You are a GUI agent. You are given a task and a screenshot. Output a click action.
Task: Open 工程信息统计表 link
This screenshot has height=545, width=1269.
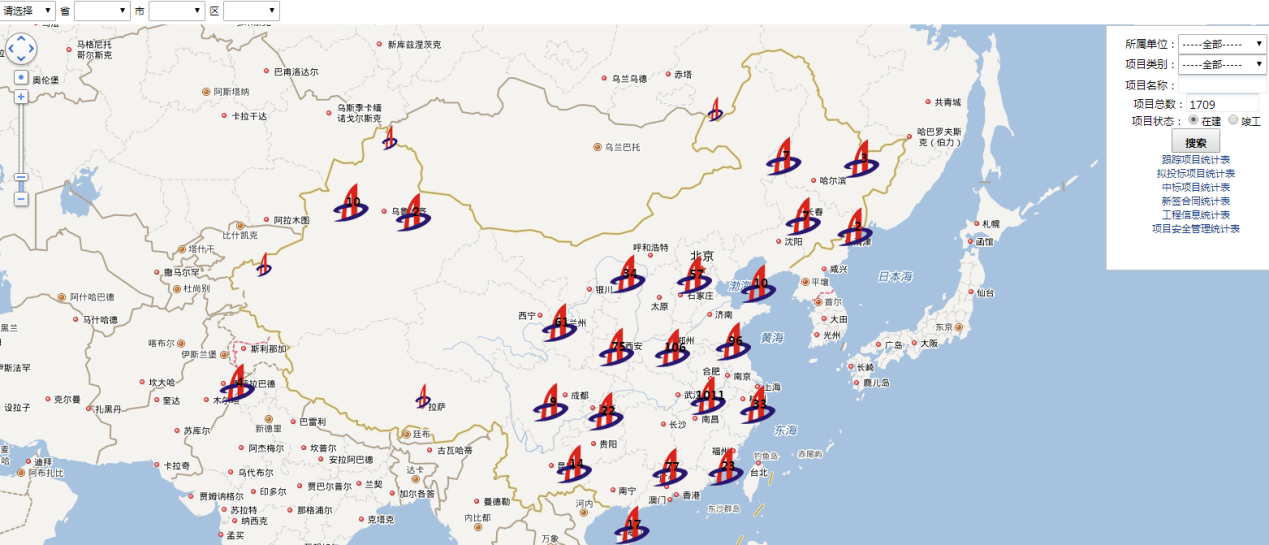[1195, 215]
